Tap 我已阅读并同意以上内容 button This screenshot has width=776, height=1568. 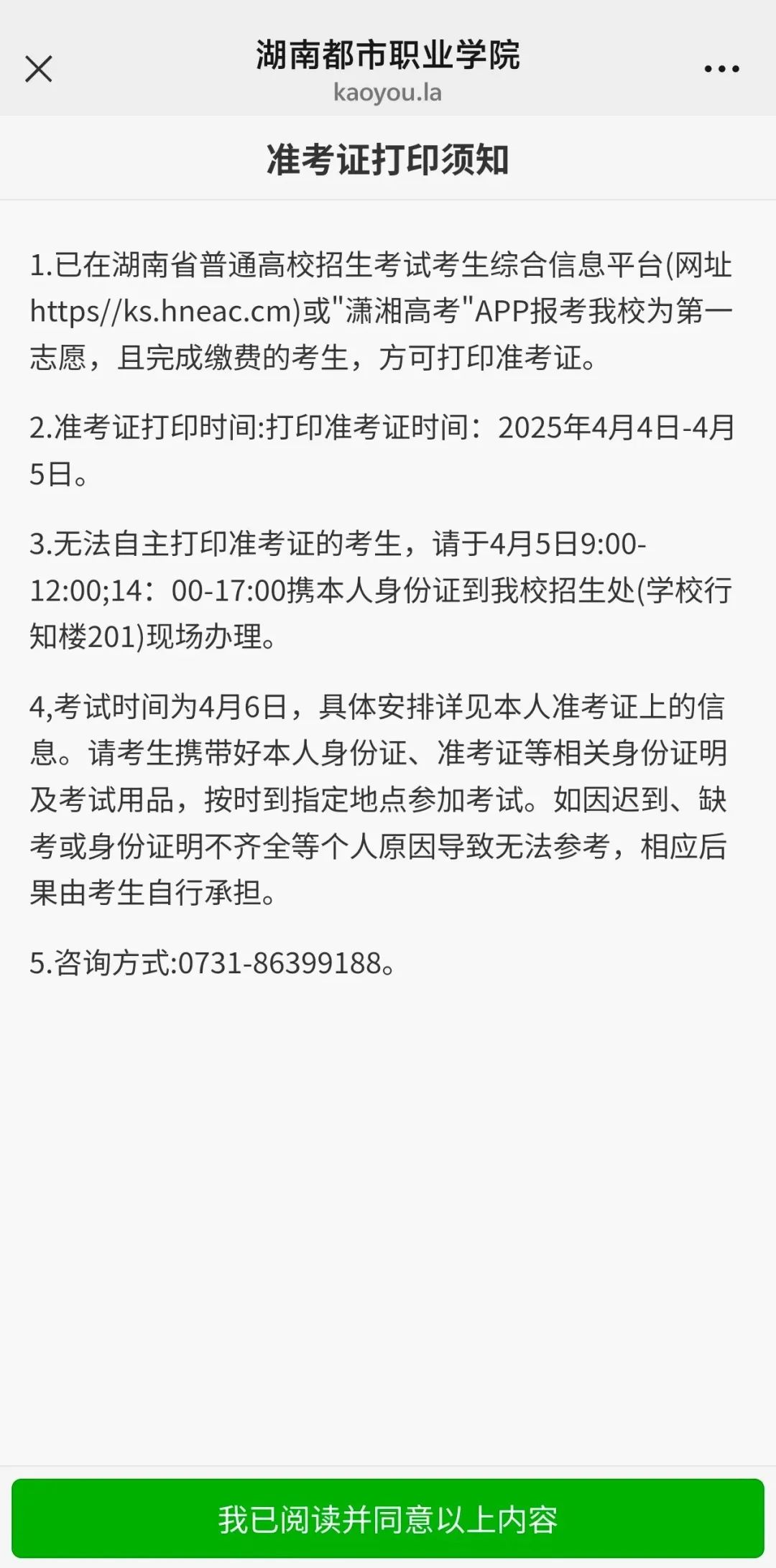pos(388,1518)
